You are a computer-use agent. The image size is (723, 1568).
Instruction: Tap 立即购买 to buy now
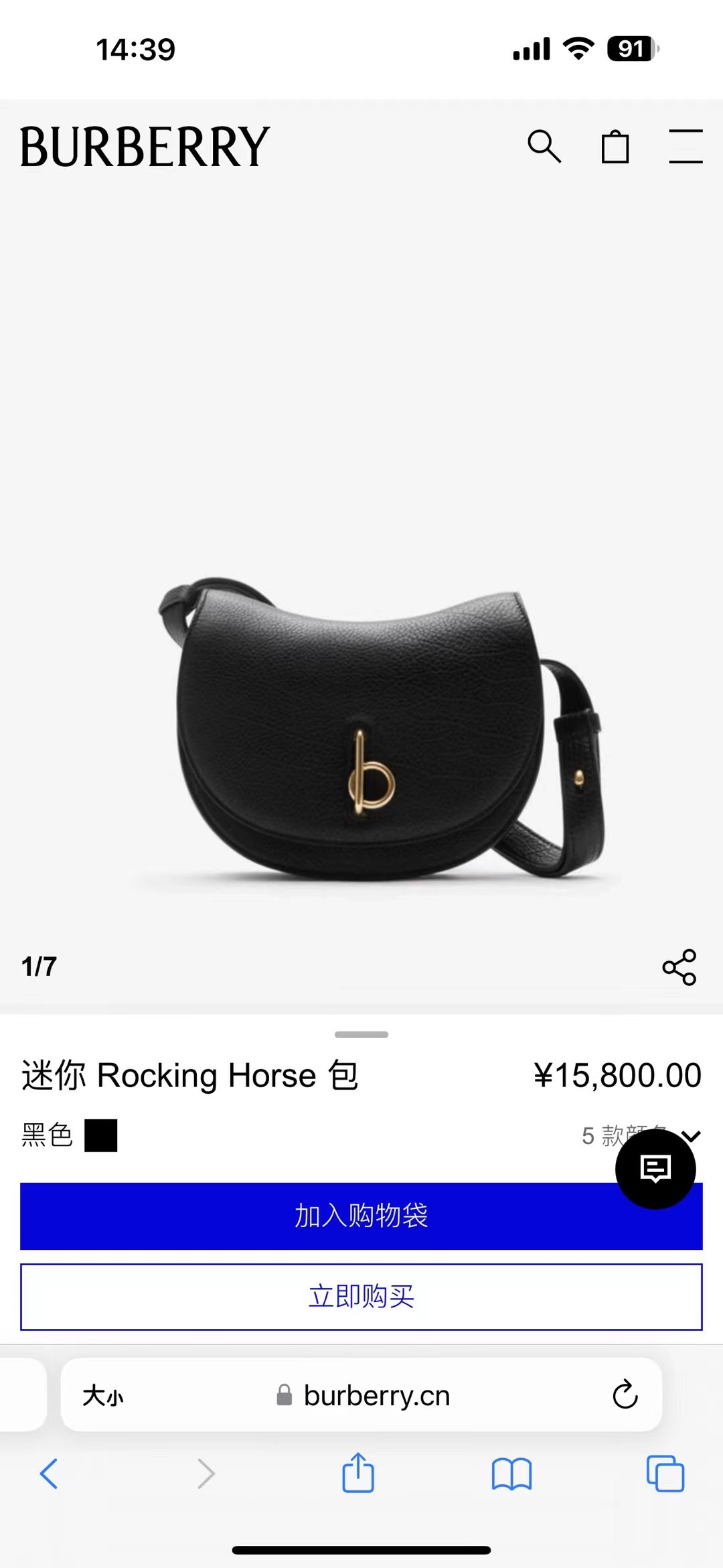(361, 1297)
